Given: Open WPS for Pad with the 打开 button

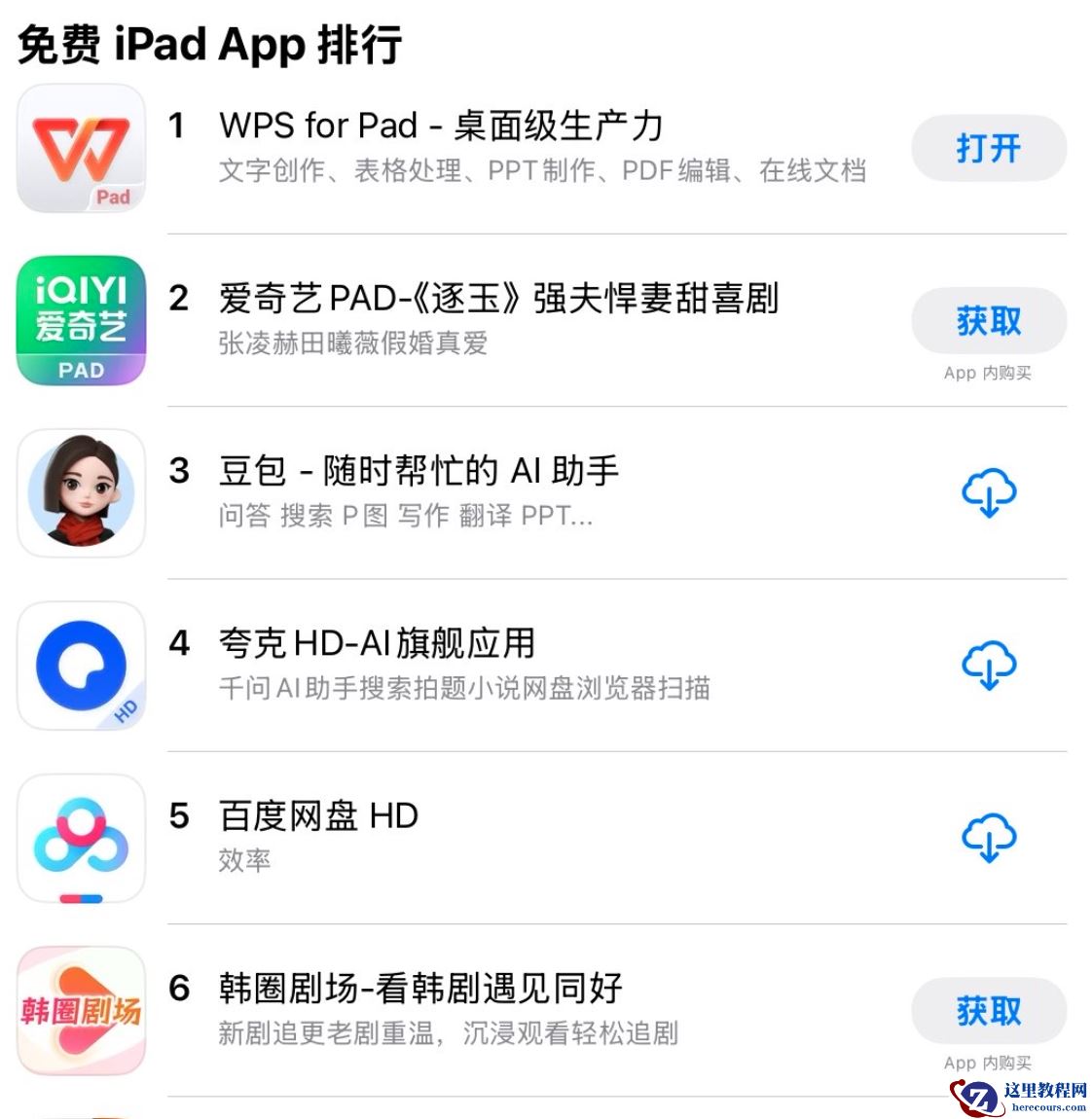Looking at the screenshot, I should coord(988,148).
